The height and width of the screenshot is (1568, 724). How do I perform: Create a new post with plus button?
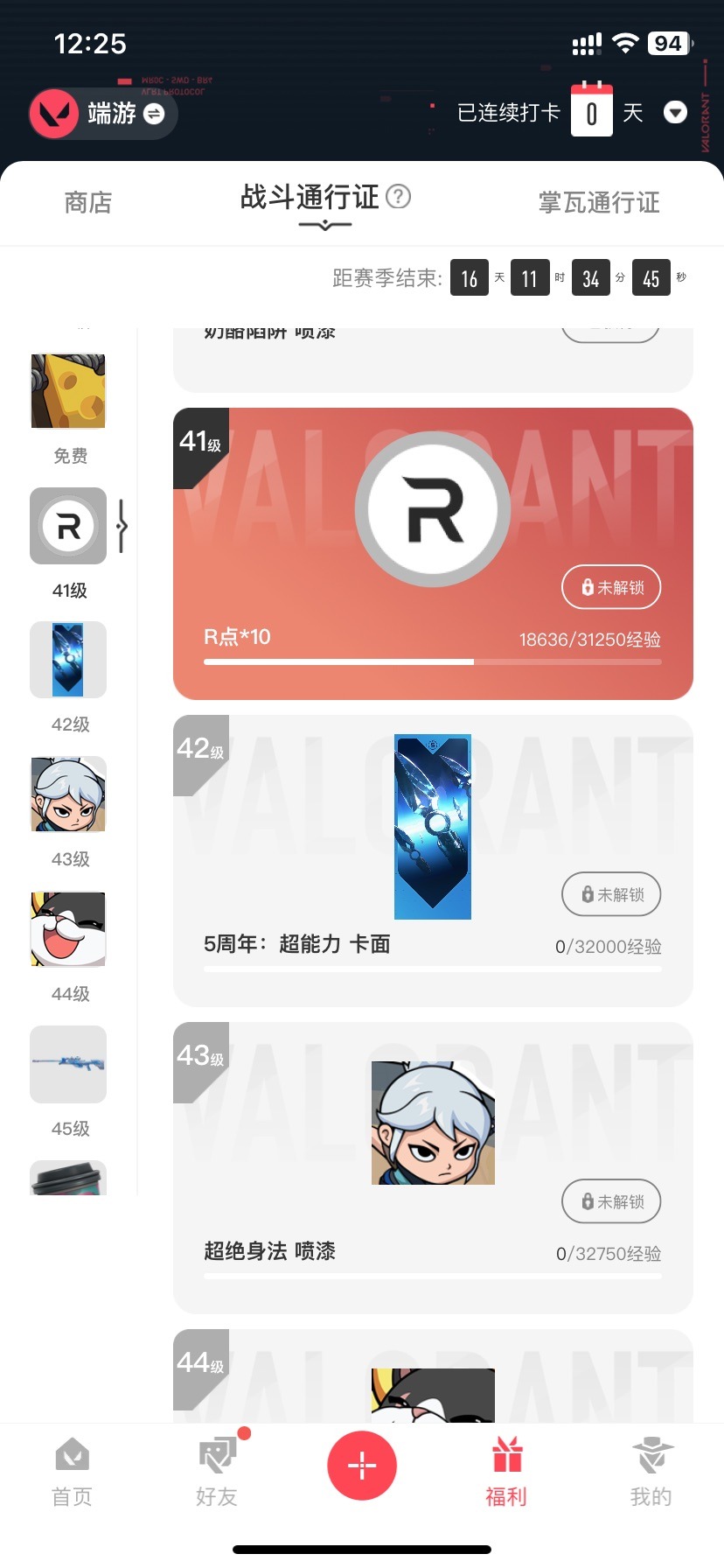coord(362,1465)
